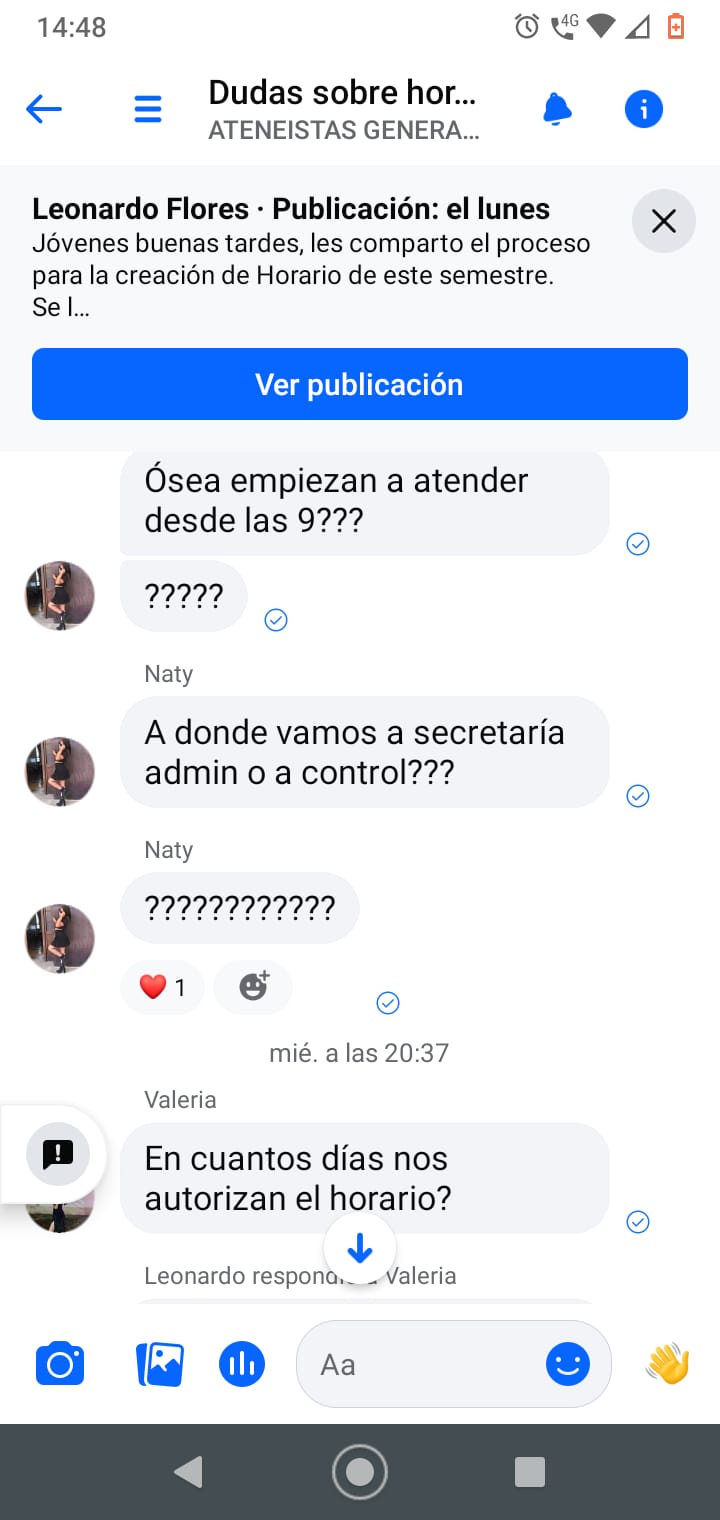Image resolution: width=720 pixels, height=1520 pixels.
Task: Create a poll with the chart icon
Action: point(242,1364)
